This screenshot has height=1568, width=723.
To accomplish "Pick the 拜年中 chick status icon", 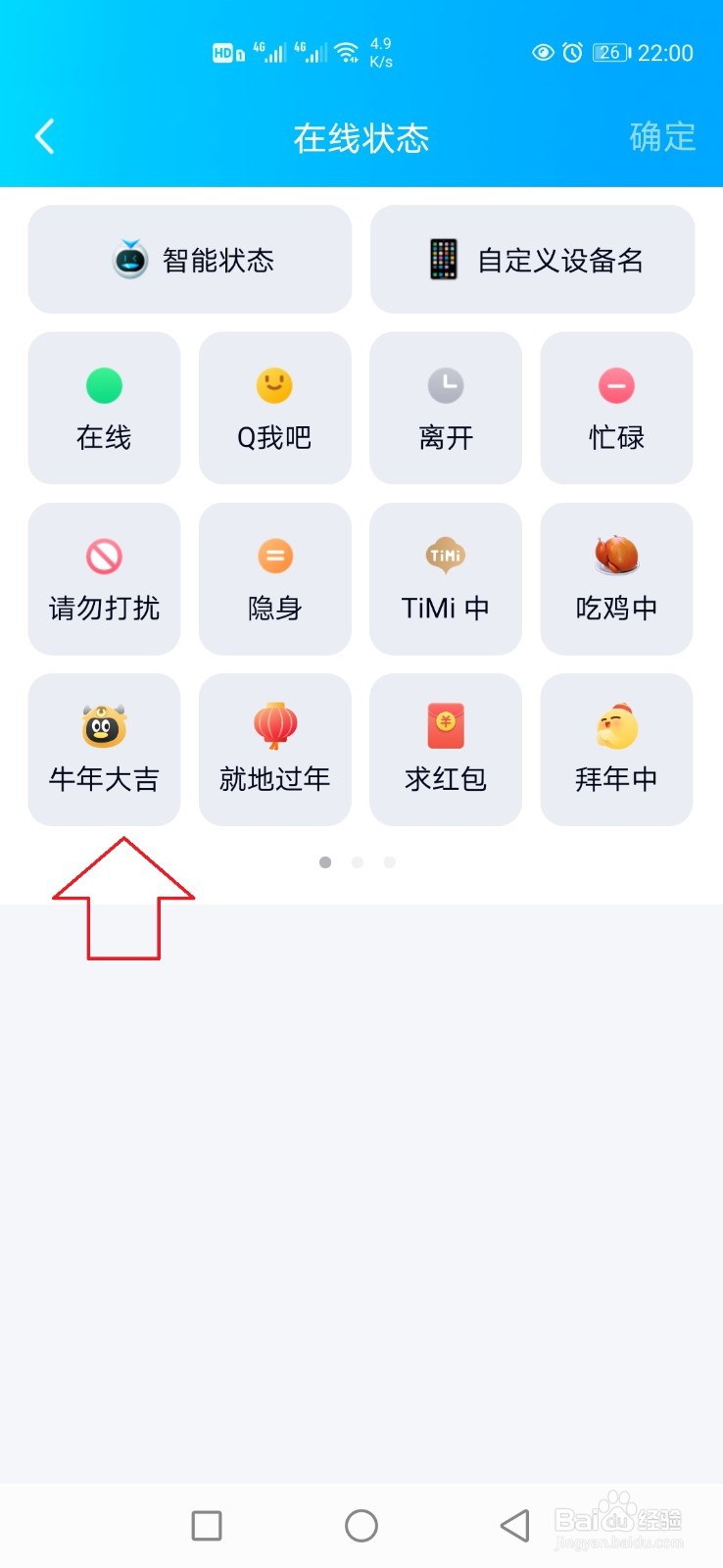I will point(616,749).
